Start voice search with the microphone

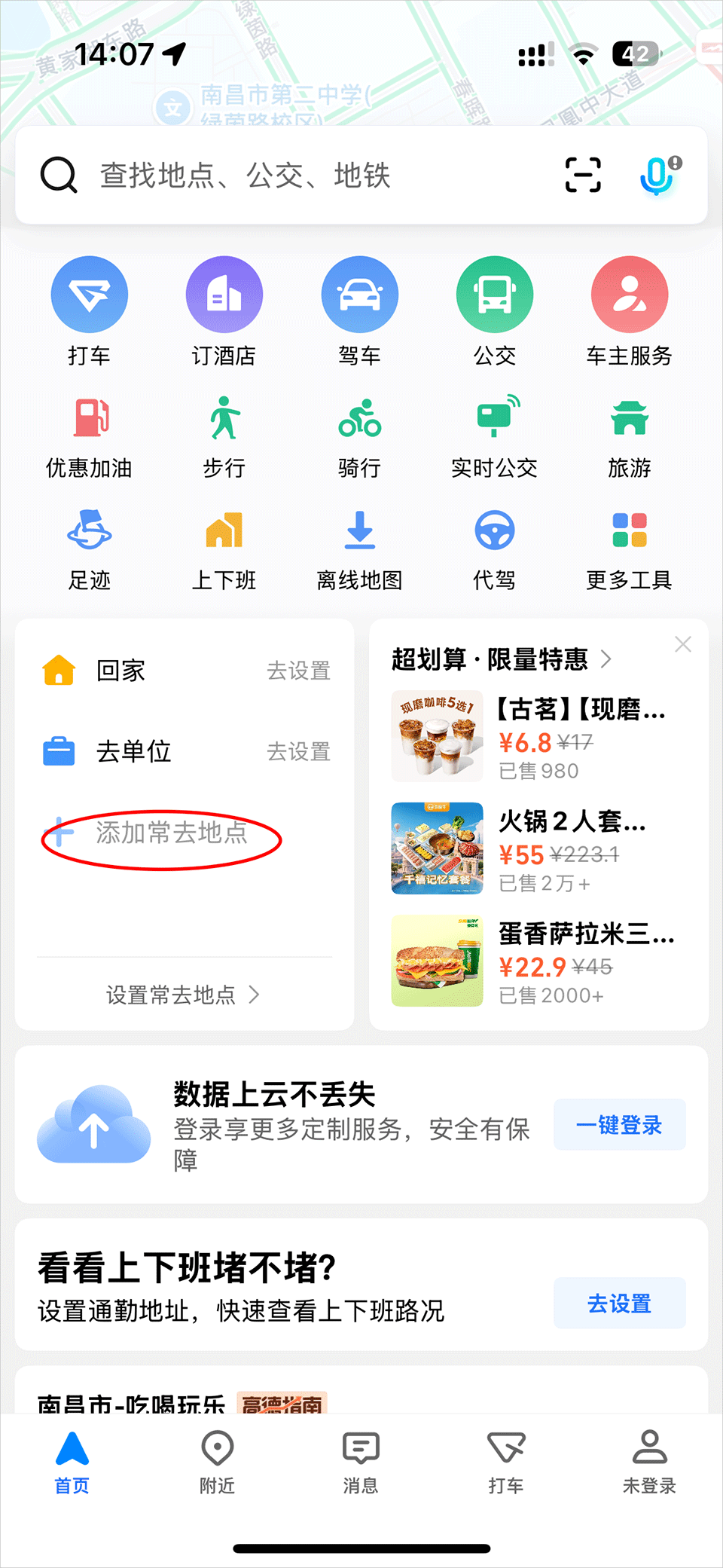(657, 176)
